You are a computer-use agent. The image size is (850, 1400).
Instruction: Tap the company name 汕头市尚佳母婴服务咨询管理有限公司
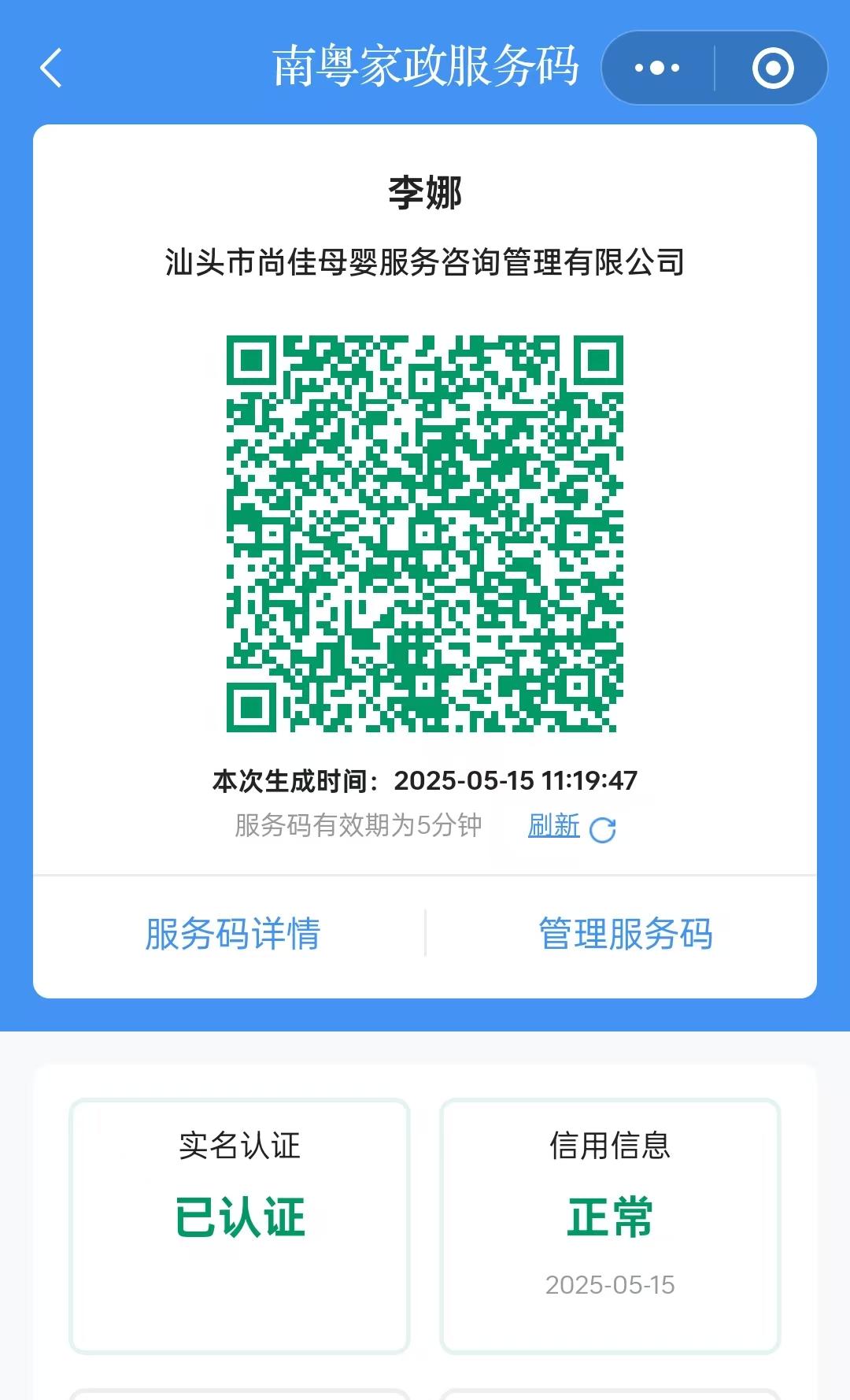coord(425,263)
